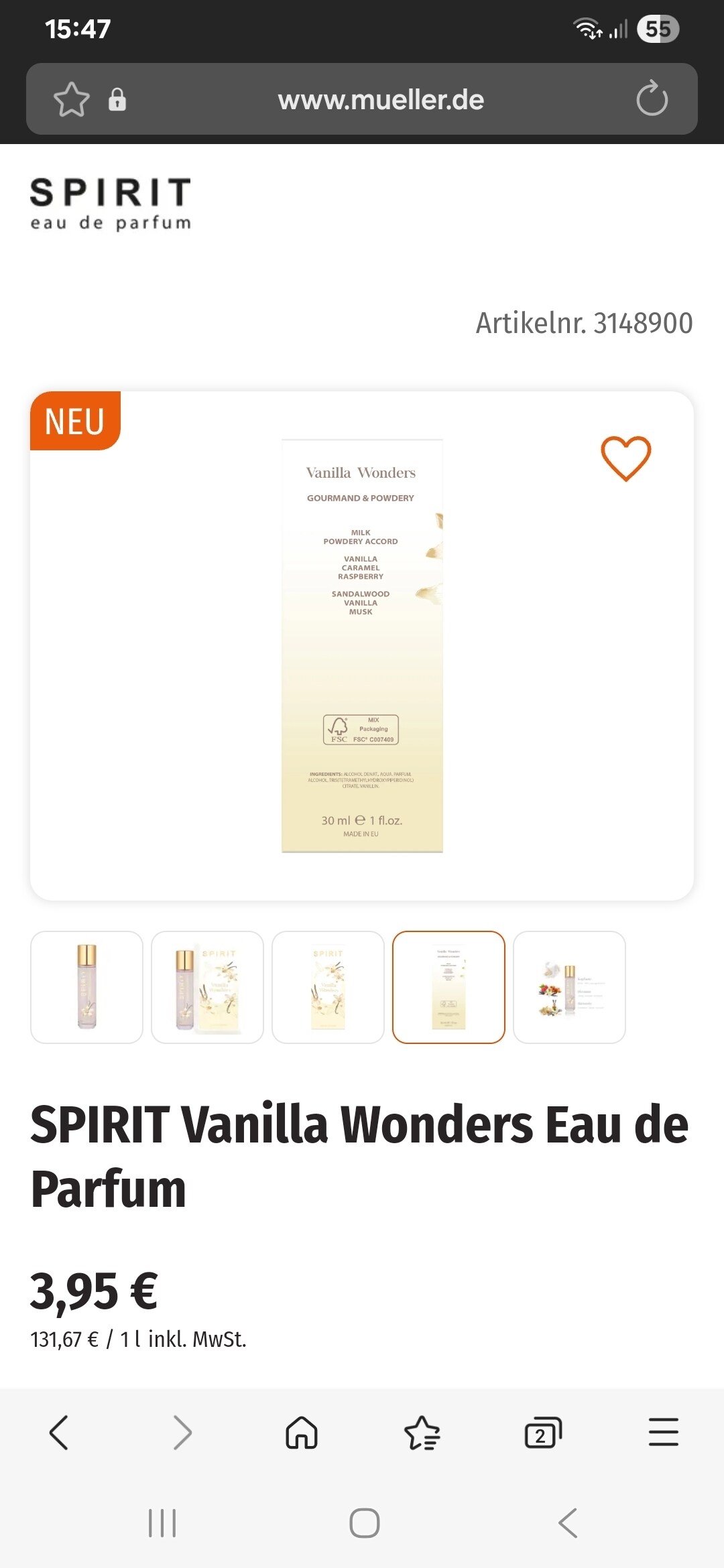Go back to the previous page
The height and width of the screenshot is (1568, 724).
coord(59,1433)
